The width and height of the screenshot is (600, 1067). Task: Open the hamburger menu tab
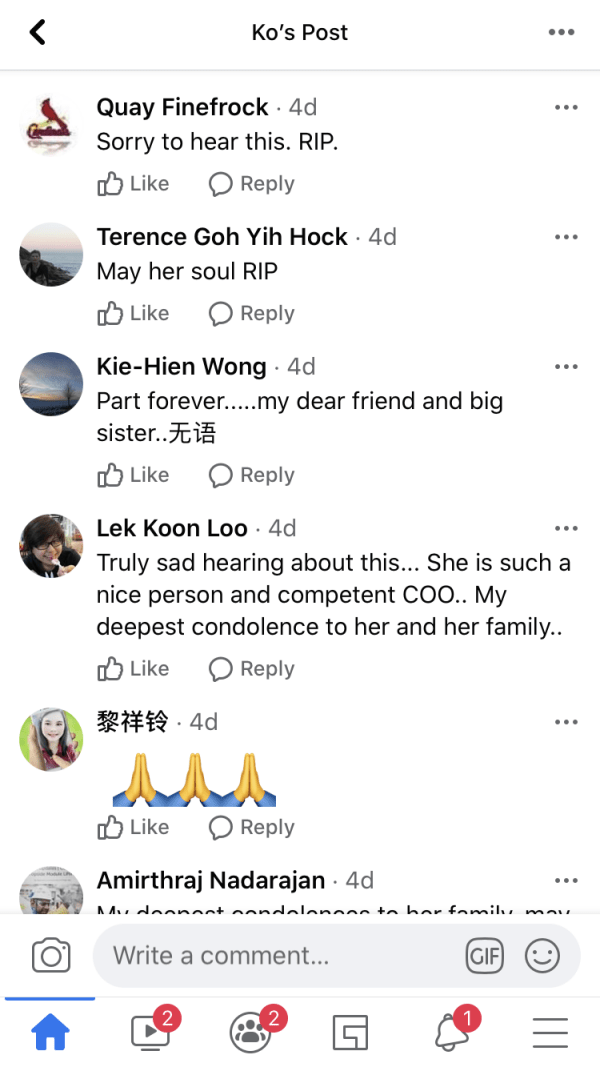pos(550,1032)
